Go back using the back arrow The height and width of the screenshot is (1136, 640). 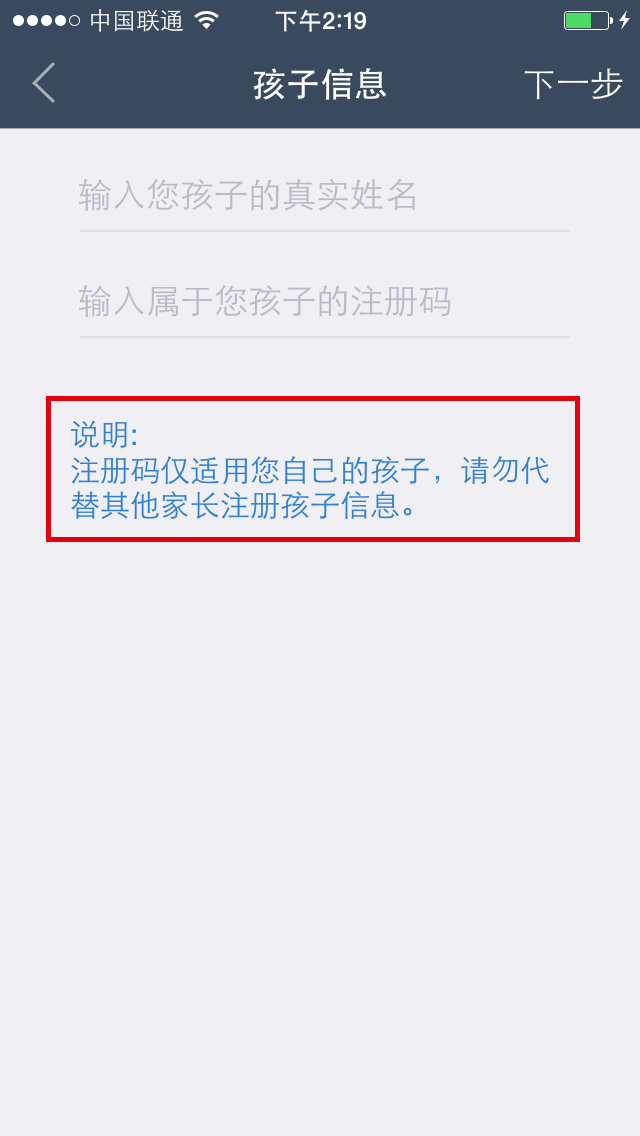coord(43,83)
